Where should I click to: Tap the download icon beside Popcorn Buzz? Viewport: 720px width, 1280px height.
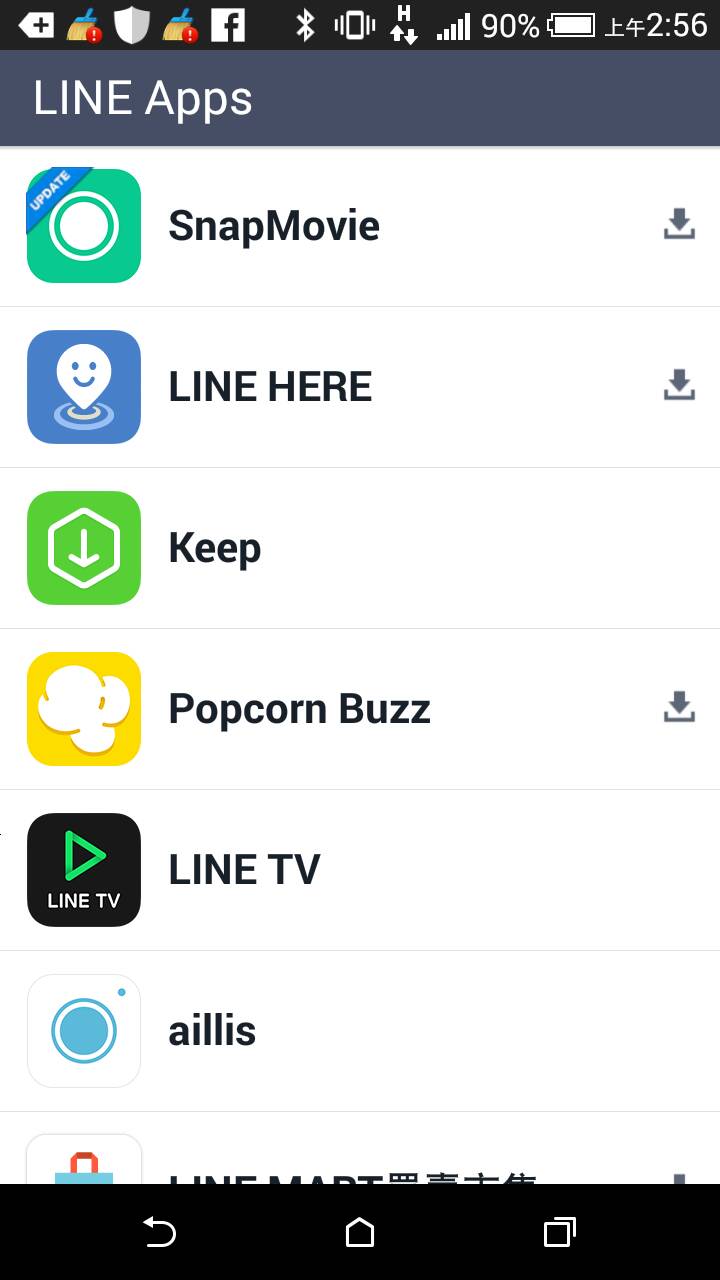680,707
